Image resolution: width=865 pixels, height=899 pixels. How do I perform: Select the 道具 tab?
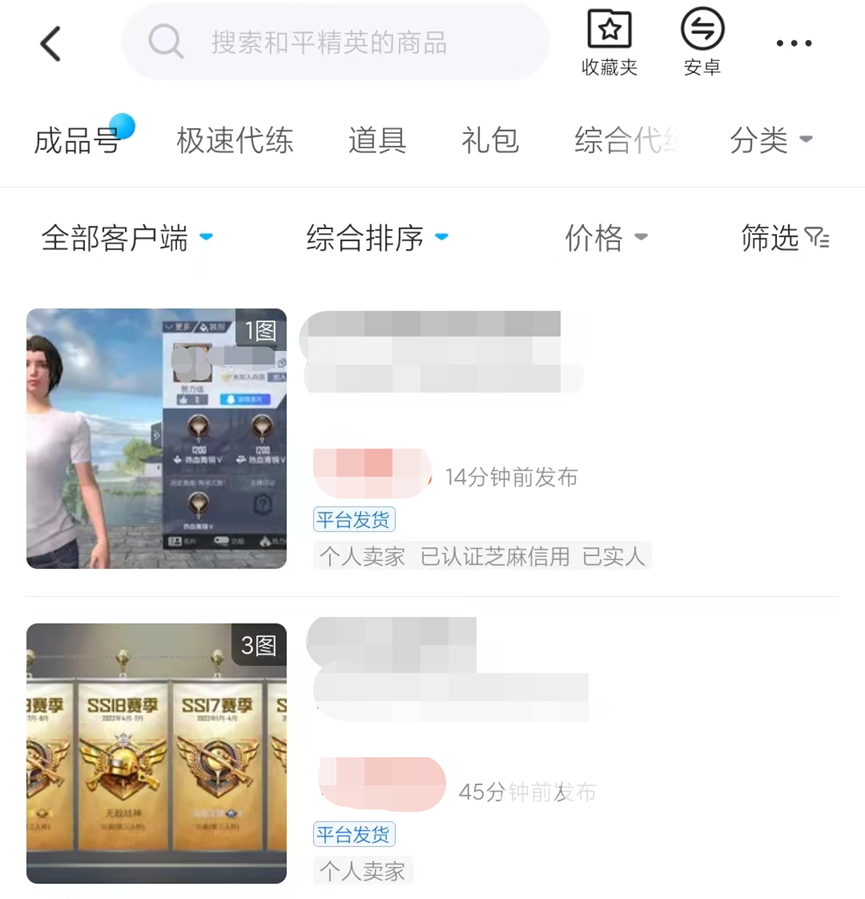pos(377,141)
